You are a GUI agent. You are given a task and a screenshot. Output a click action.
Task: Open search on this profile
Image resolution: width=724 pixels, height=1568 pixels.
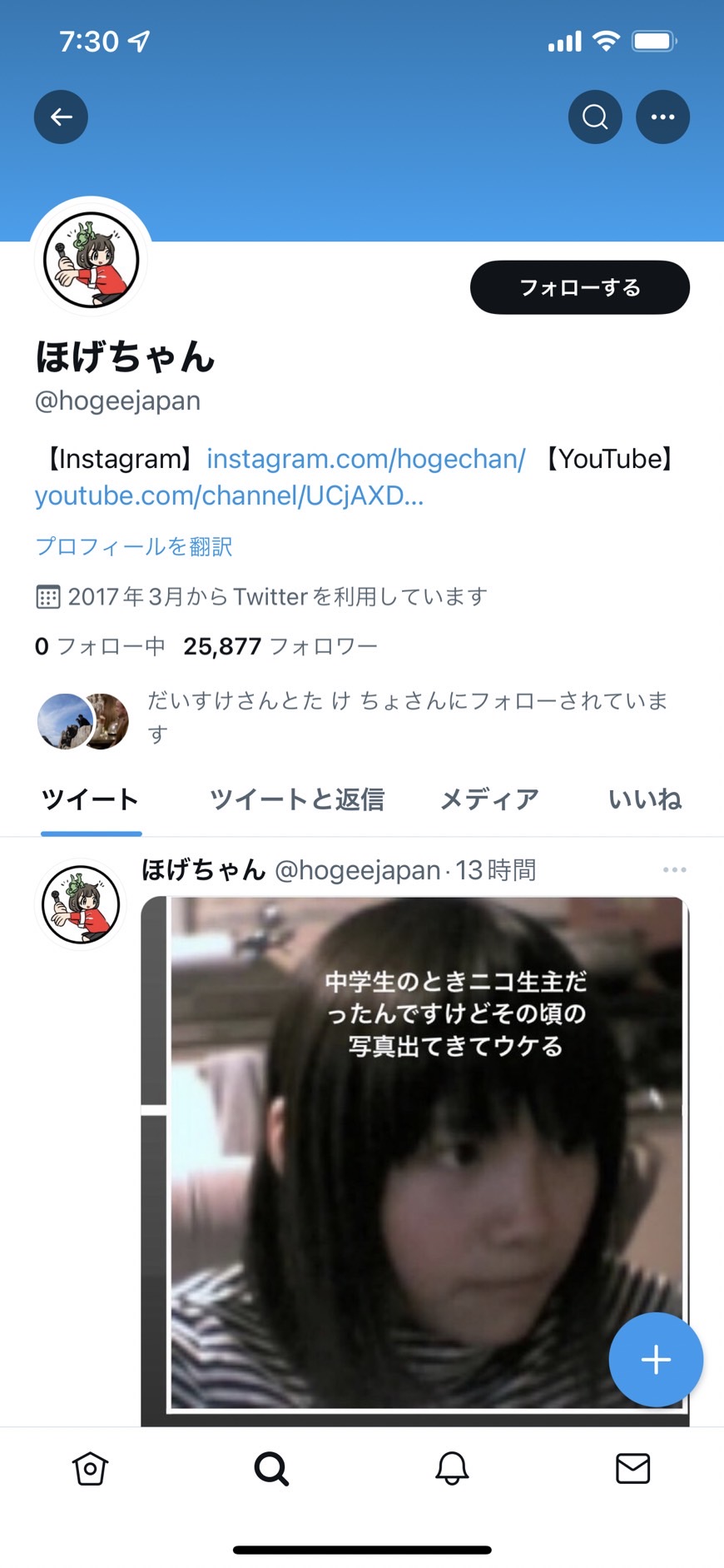coord(595,117)
